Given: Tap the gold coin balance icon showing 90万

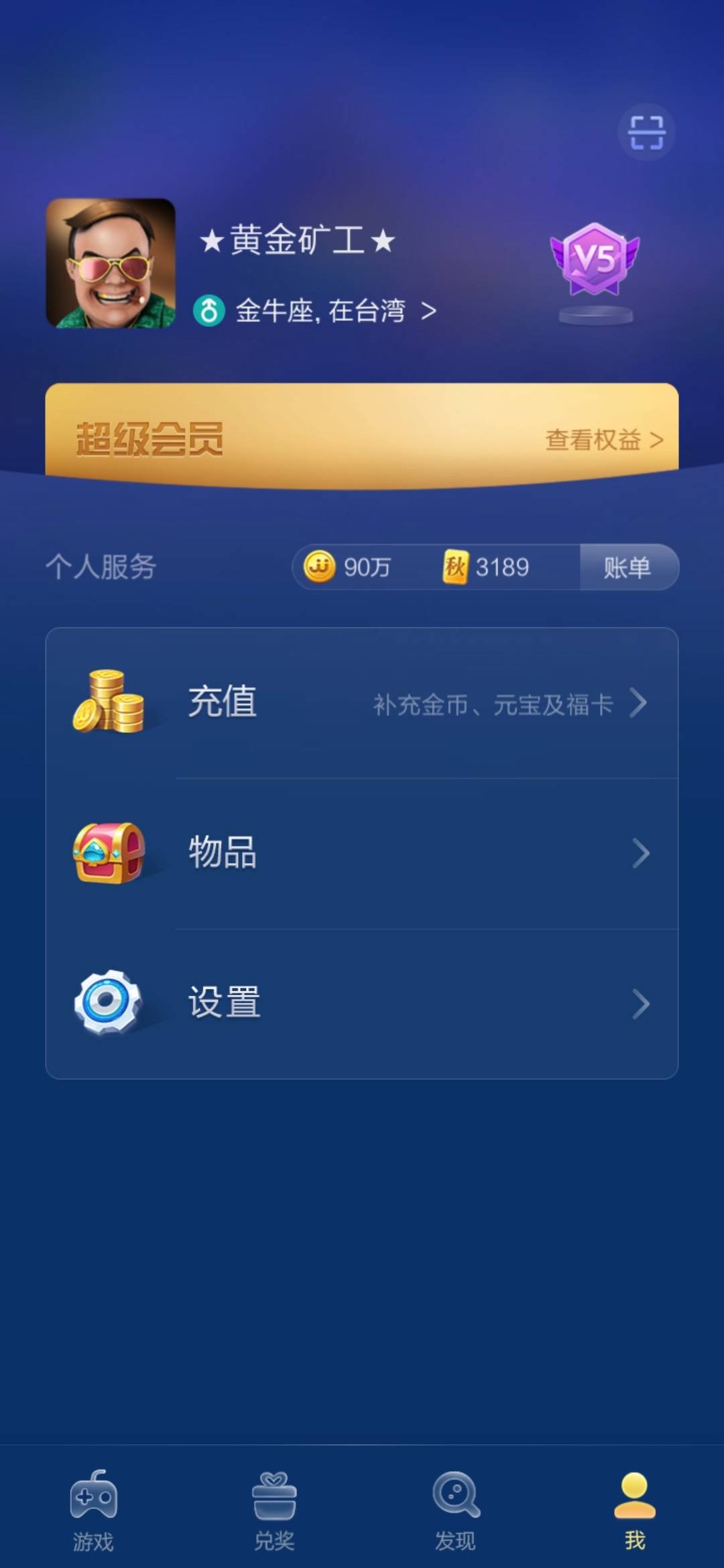Looking at the screenshot, I should 320,568.
